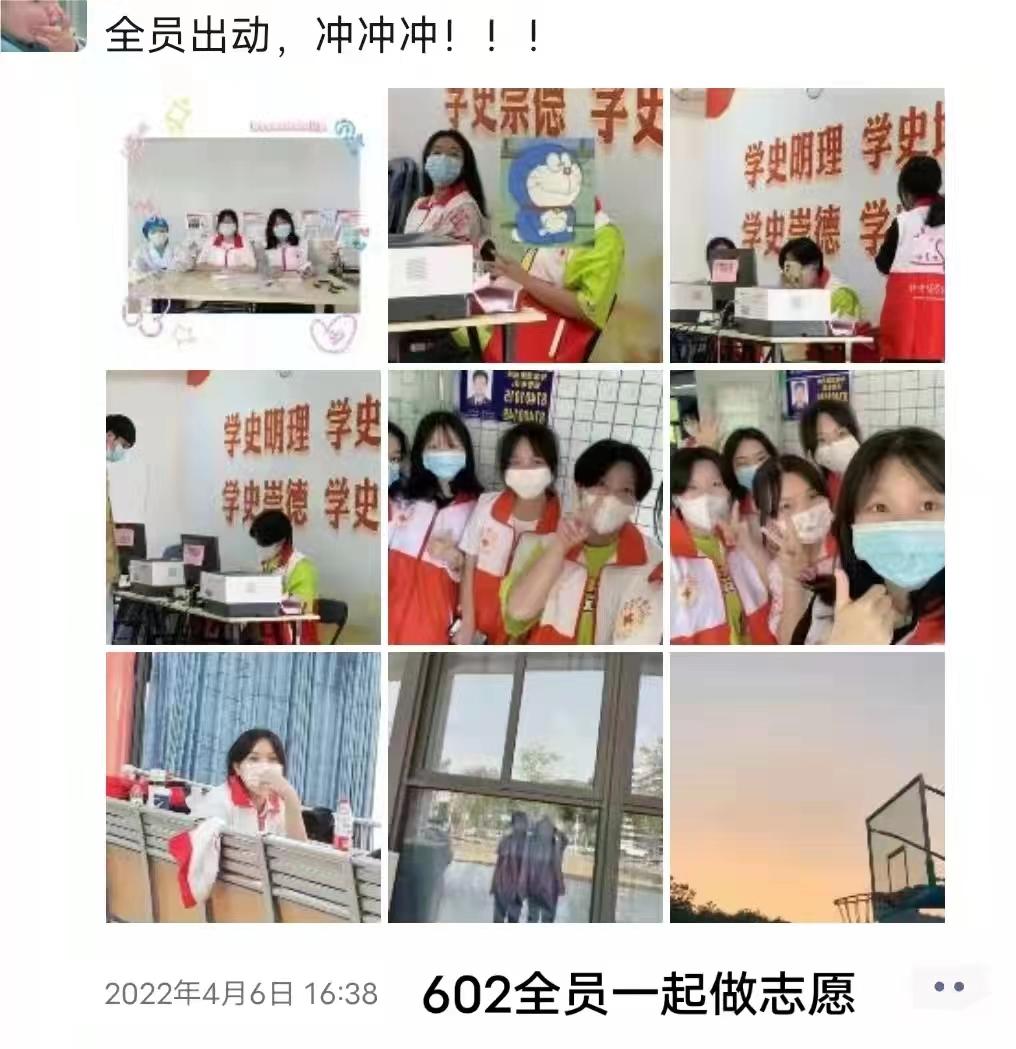Open the photo of volunteer in red vest standing

(x=807, y=225)
